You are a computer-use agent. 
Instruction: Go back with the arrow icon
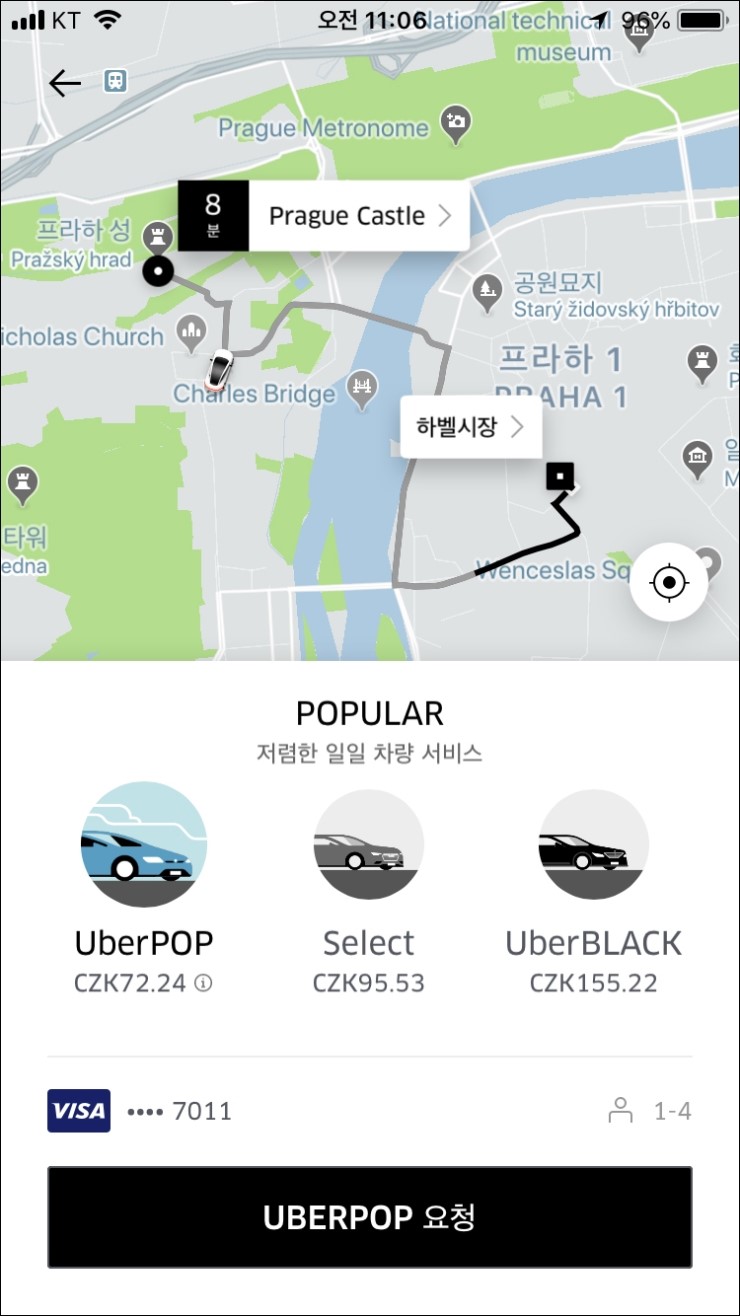(x=65, y=83)
